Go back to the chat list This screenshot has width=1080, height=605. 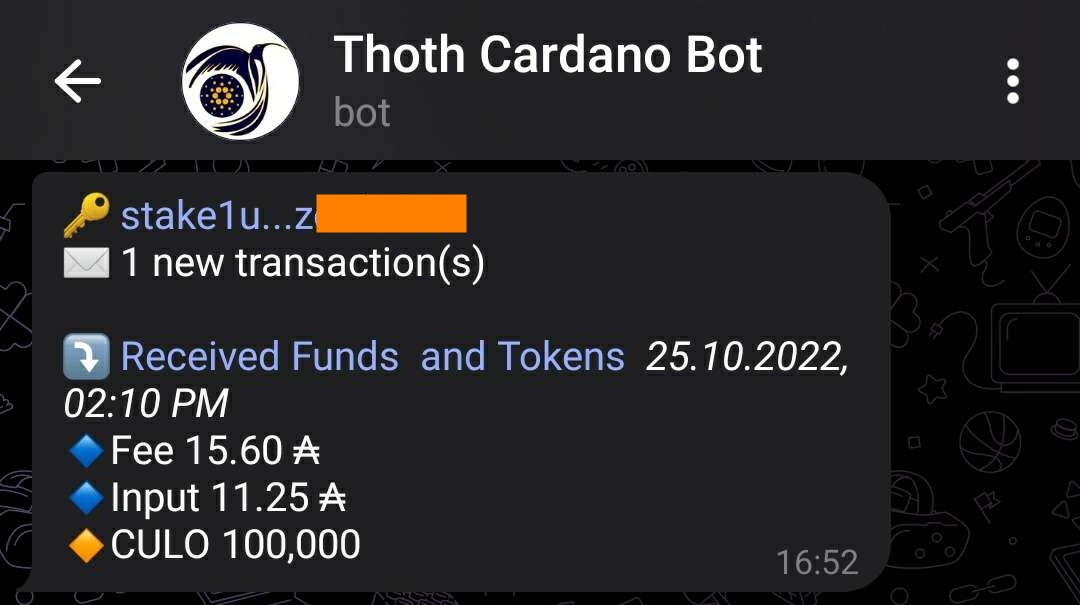click(78, 81)
